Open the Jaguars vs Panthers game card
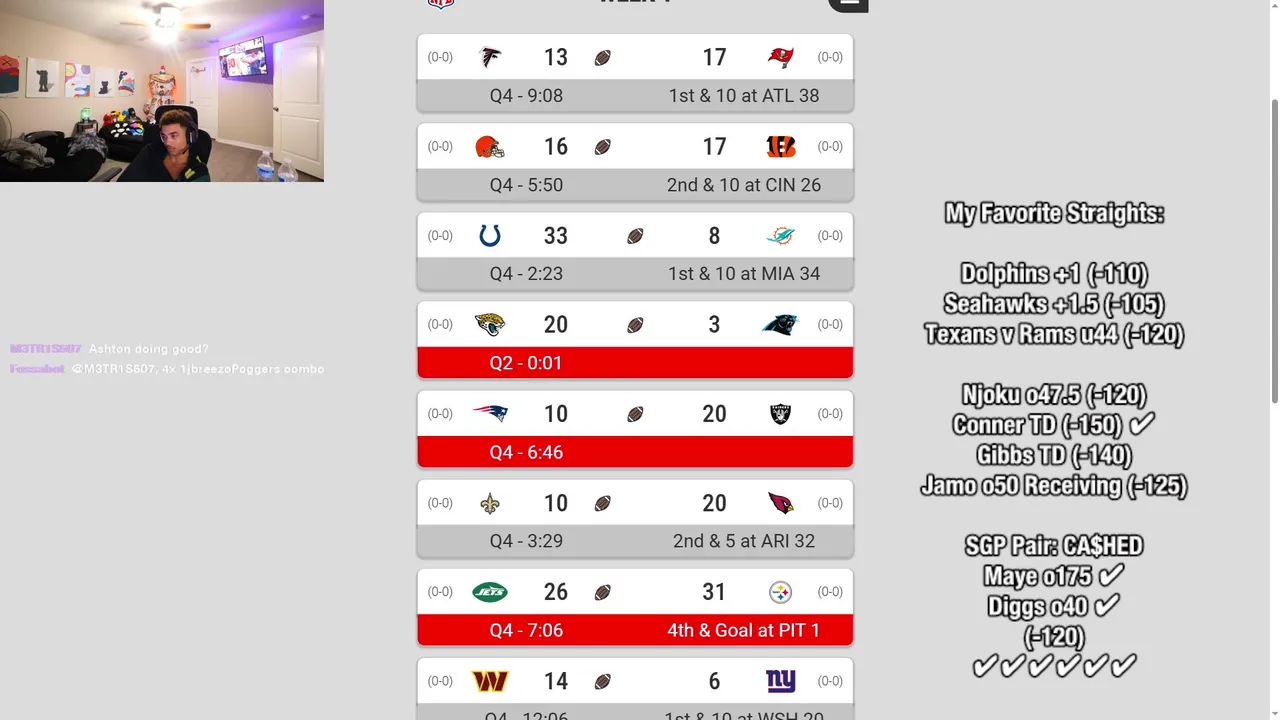 tap(635, 340)
